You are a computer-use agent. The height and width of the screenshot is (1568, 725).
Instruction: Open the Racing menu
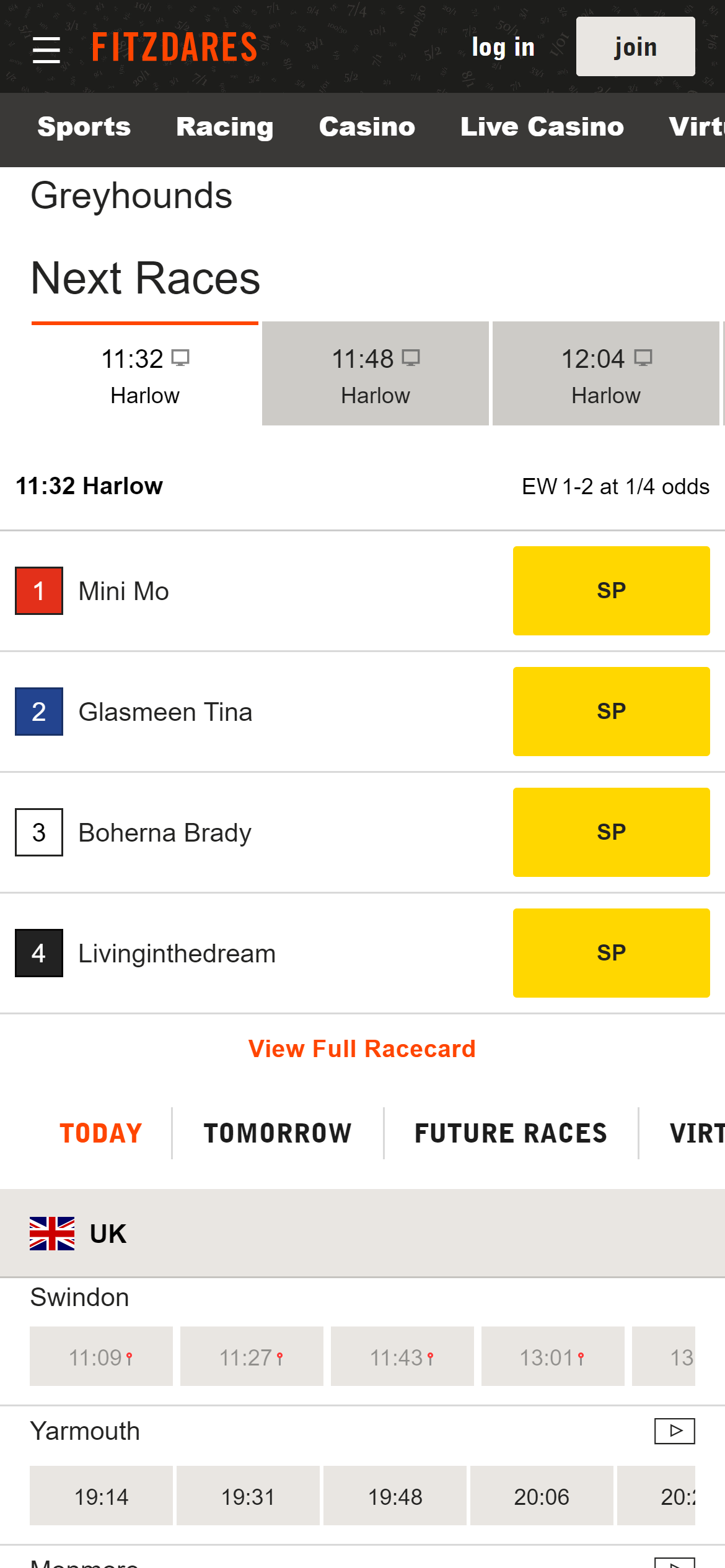pyautogui.click(x=224, y=127)
